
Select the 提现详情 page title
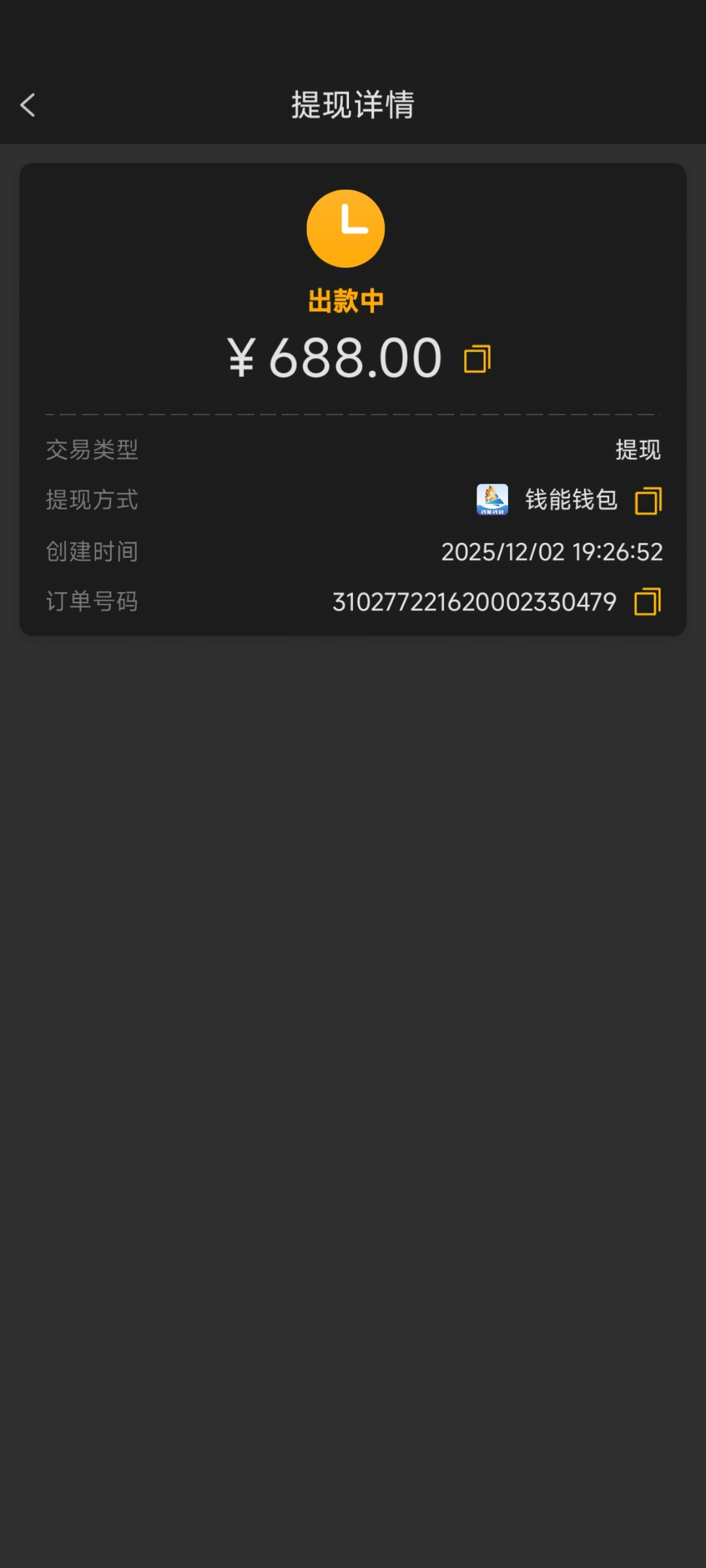tap(352, 105)
